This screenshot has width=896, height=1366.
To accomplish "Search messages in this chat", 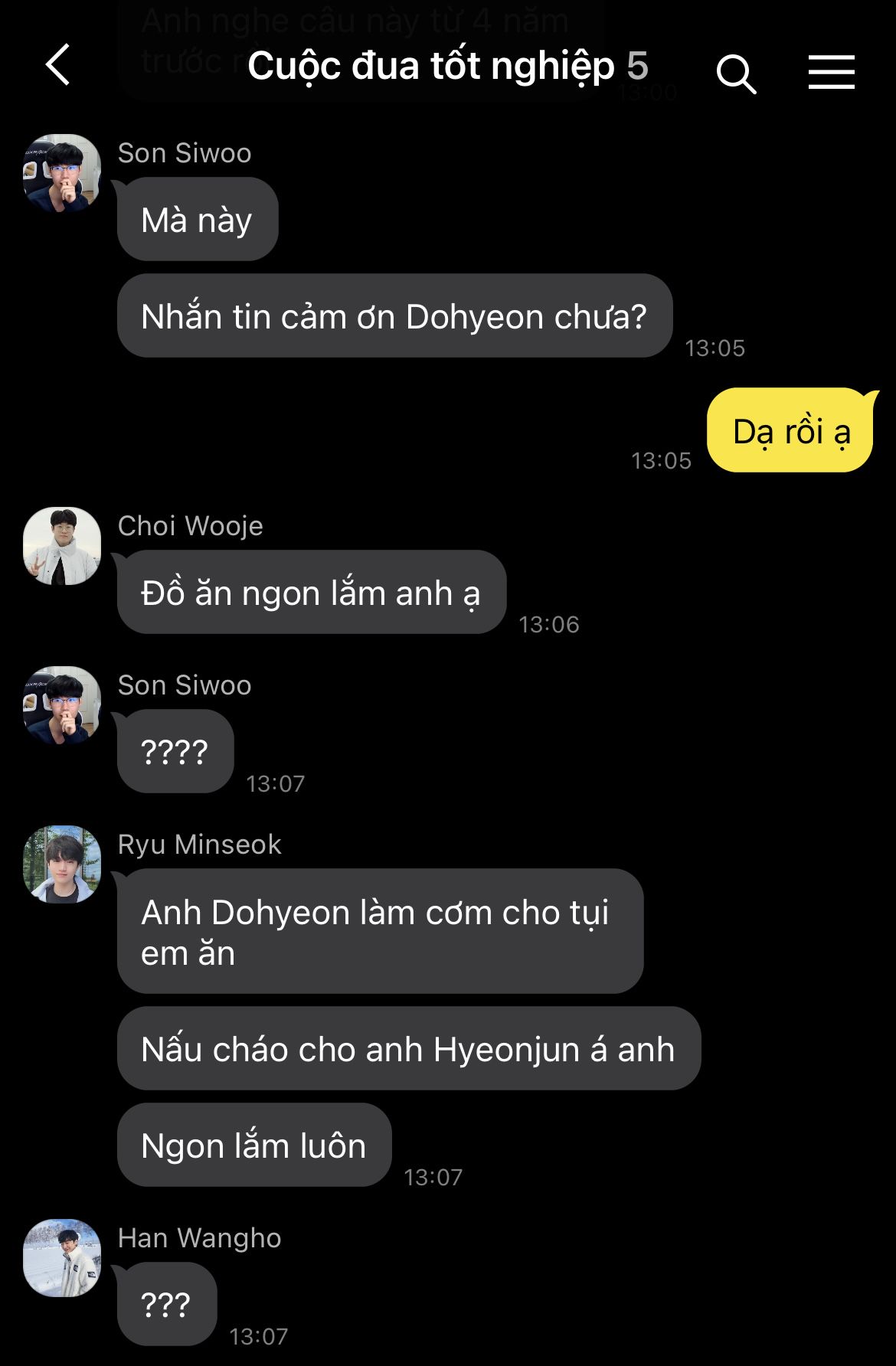I will pyautogui.click(x=735, y=73).
